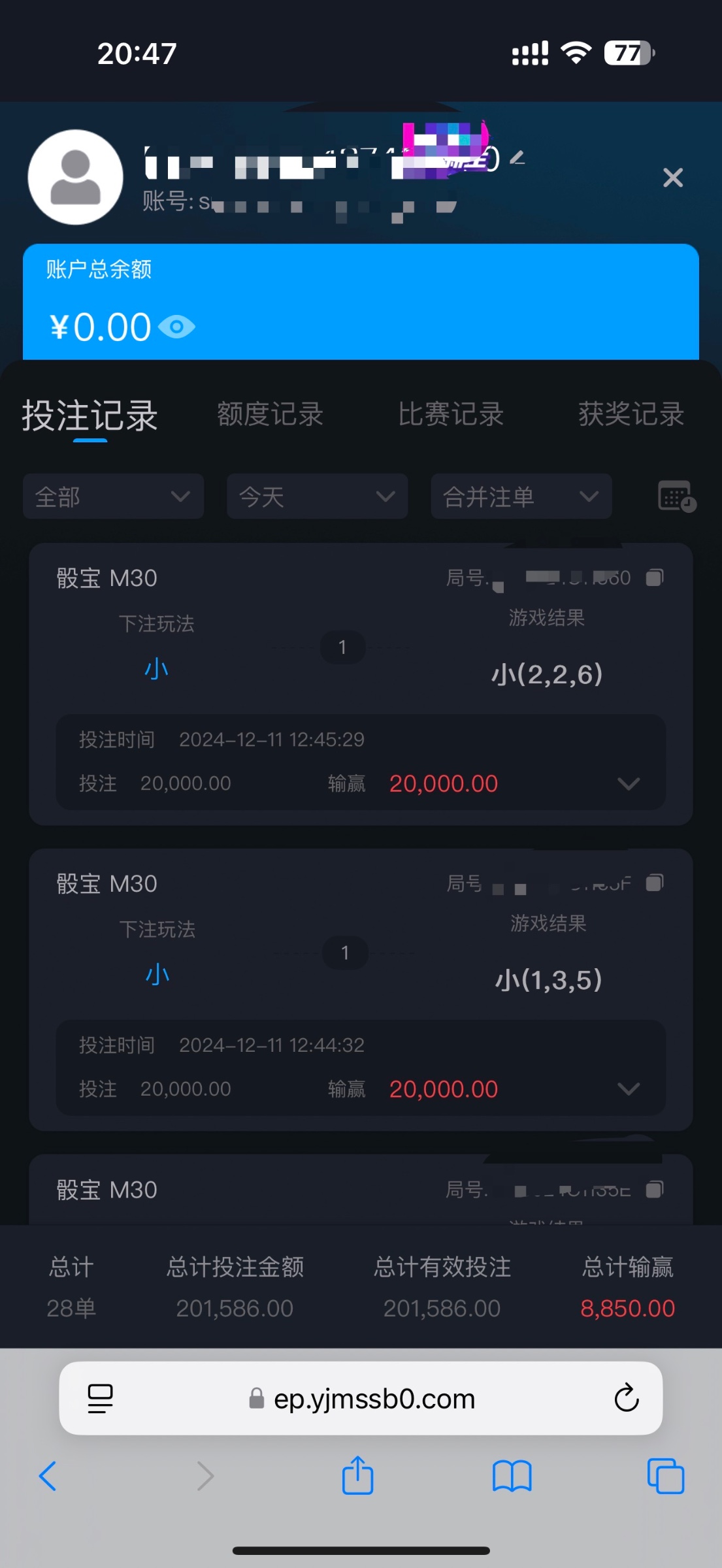Toggle balance visibility with the eye icon
The width and height of the screenshot is (722, 1568).
point(176,327)
